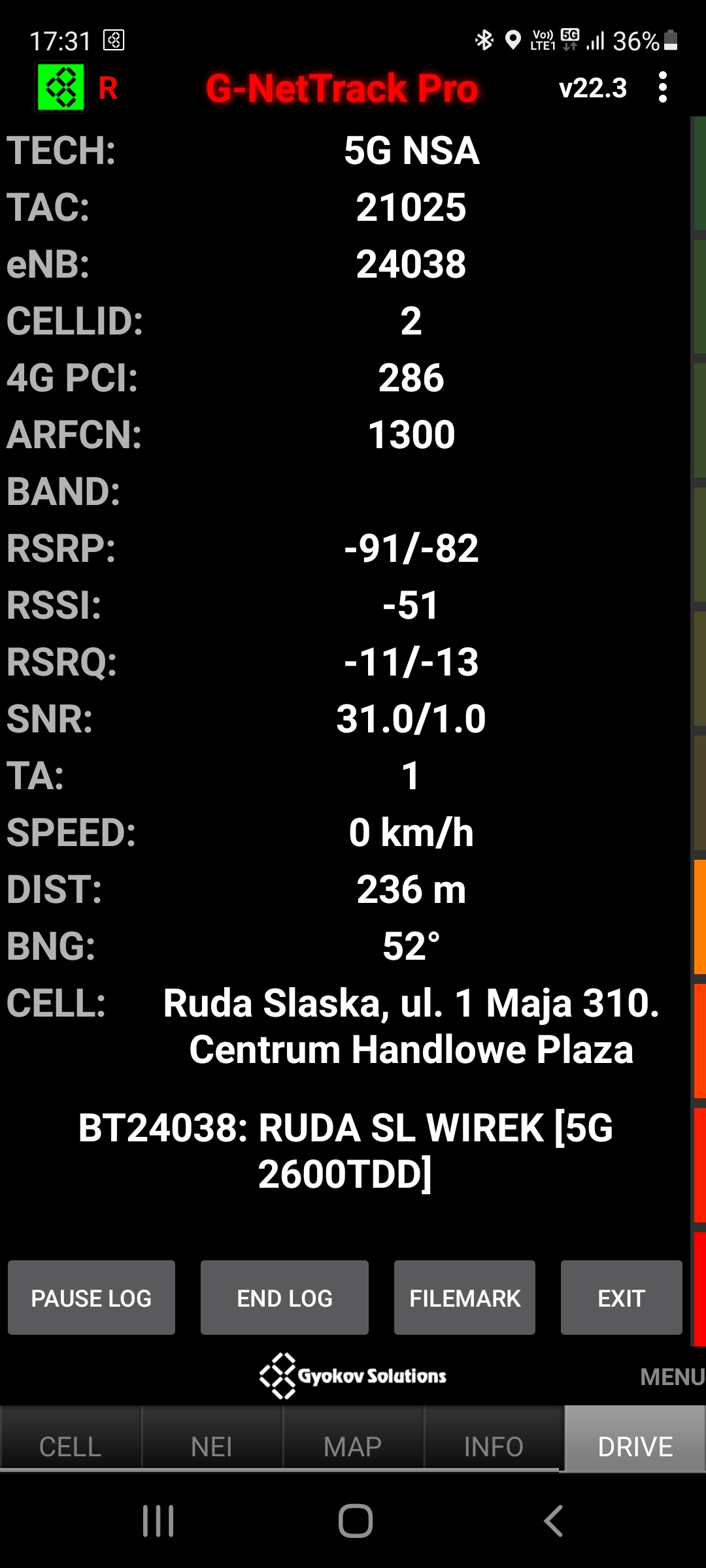Viewport: 706px width, 1568px height.
Task: Exit the app with EXIT button
Action: click(x=621, y=1298)
